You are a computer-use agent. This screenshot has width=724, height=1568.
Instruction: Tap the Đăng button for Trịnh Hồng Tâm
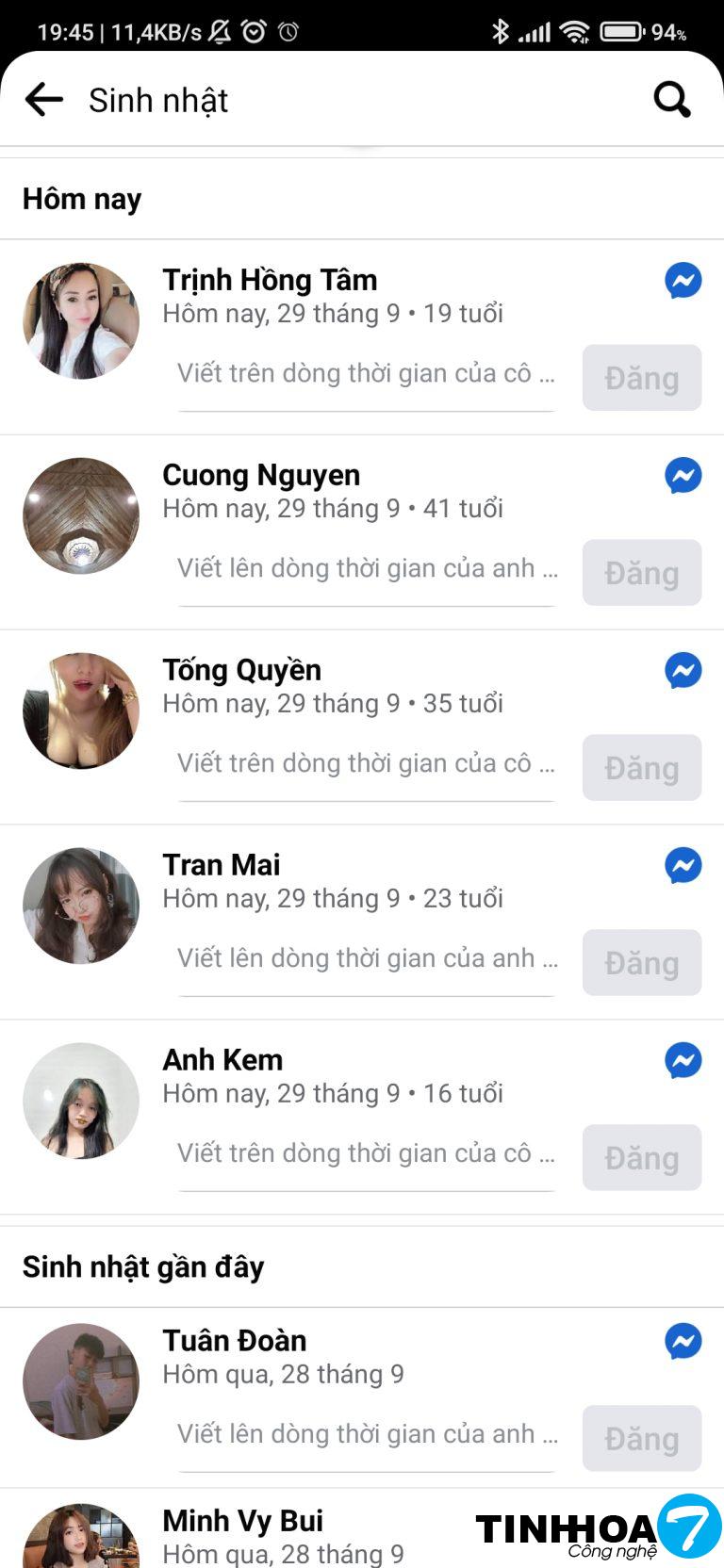tap(641, 378)
